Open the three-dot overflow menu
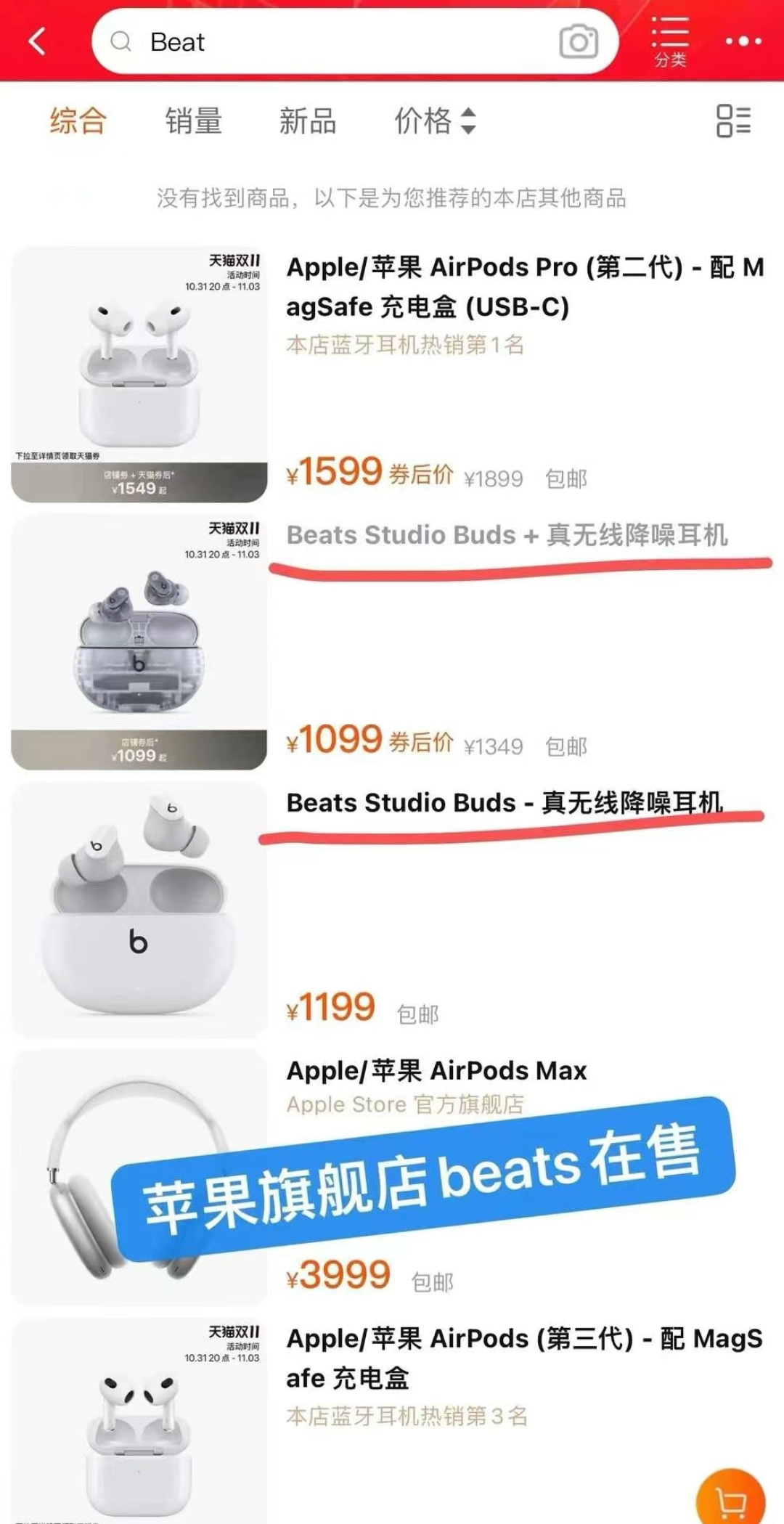 pos(744,41)
